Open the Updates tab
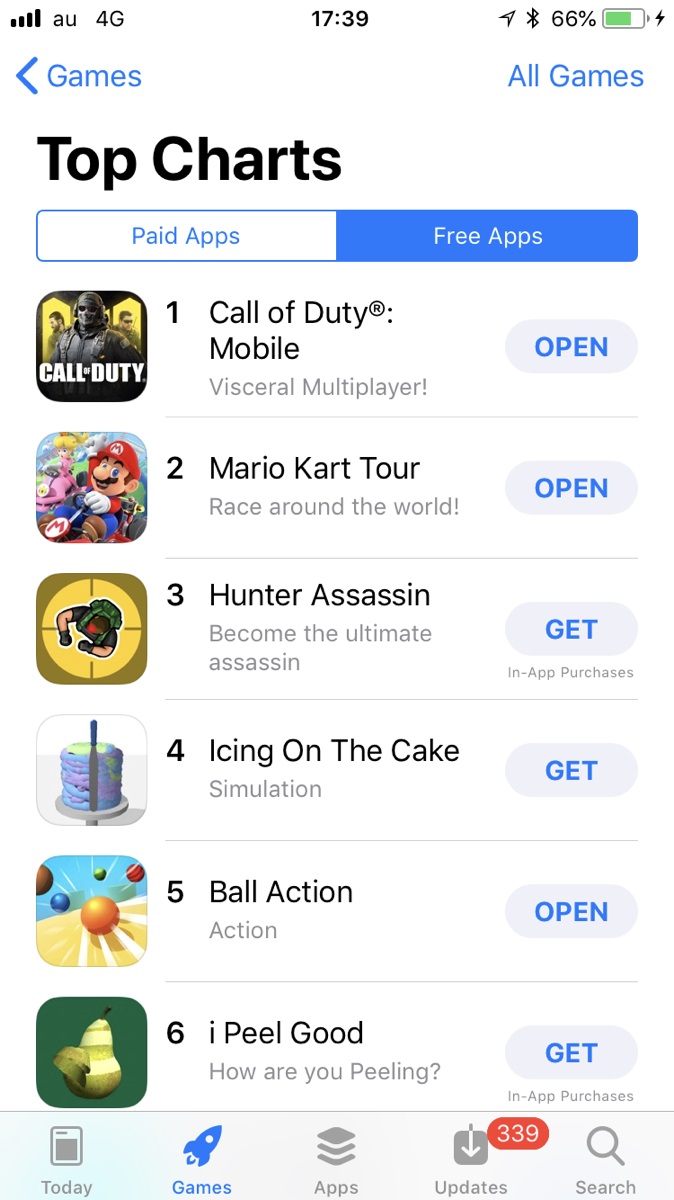This screenshot has height=1200, width=674. pyautogui.click(x=471, y=1159)
